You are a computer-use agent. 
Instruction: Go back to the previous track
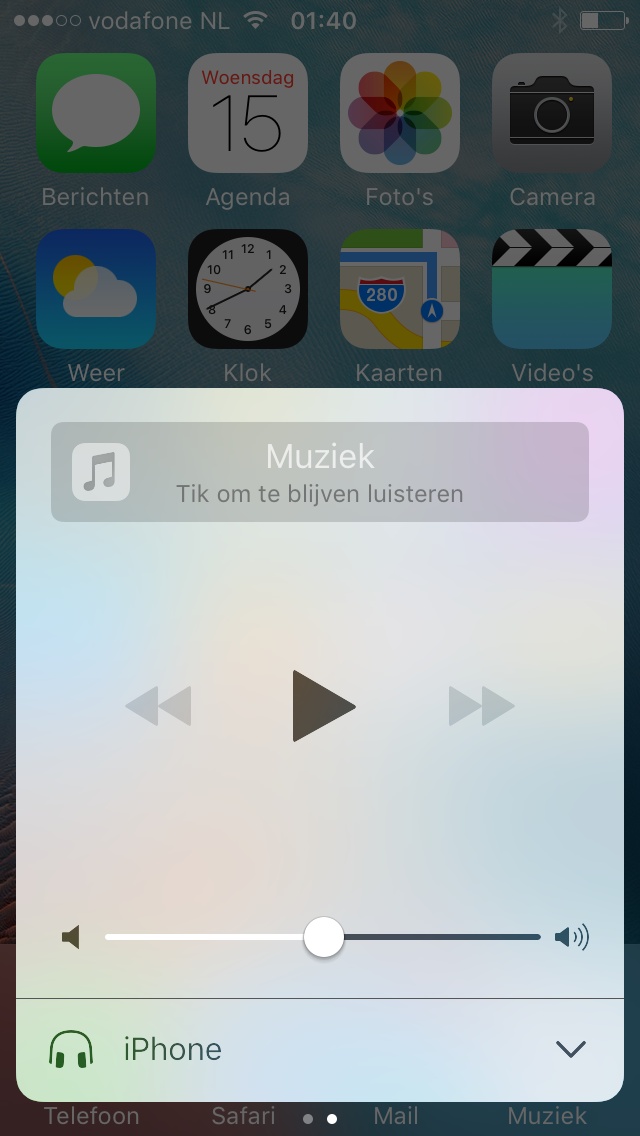[x=158, y=707]
